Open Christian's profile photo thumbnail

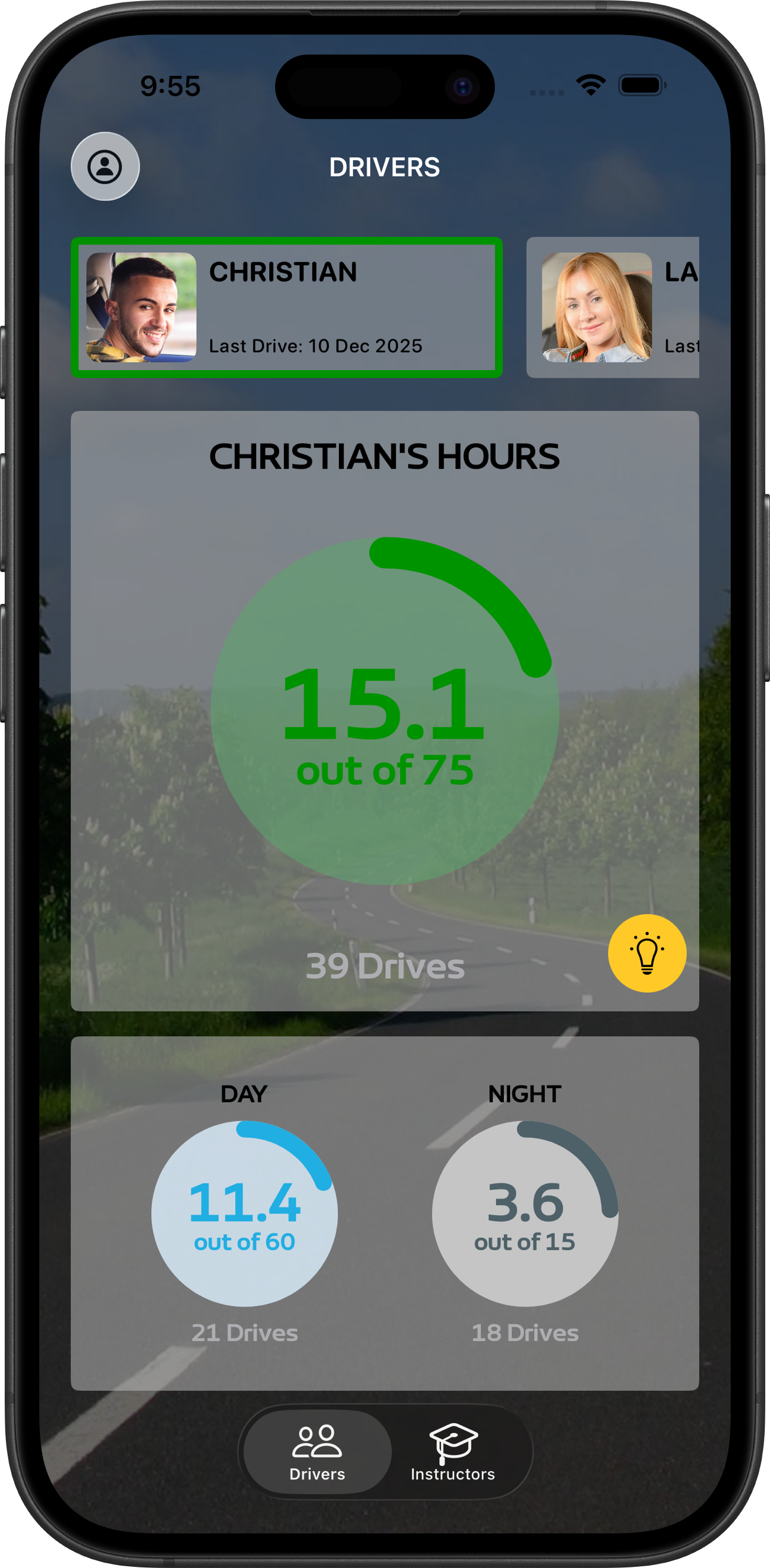coord(141,308)
